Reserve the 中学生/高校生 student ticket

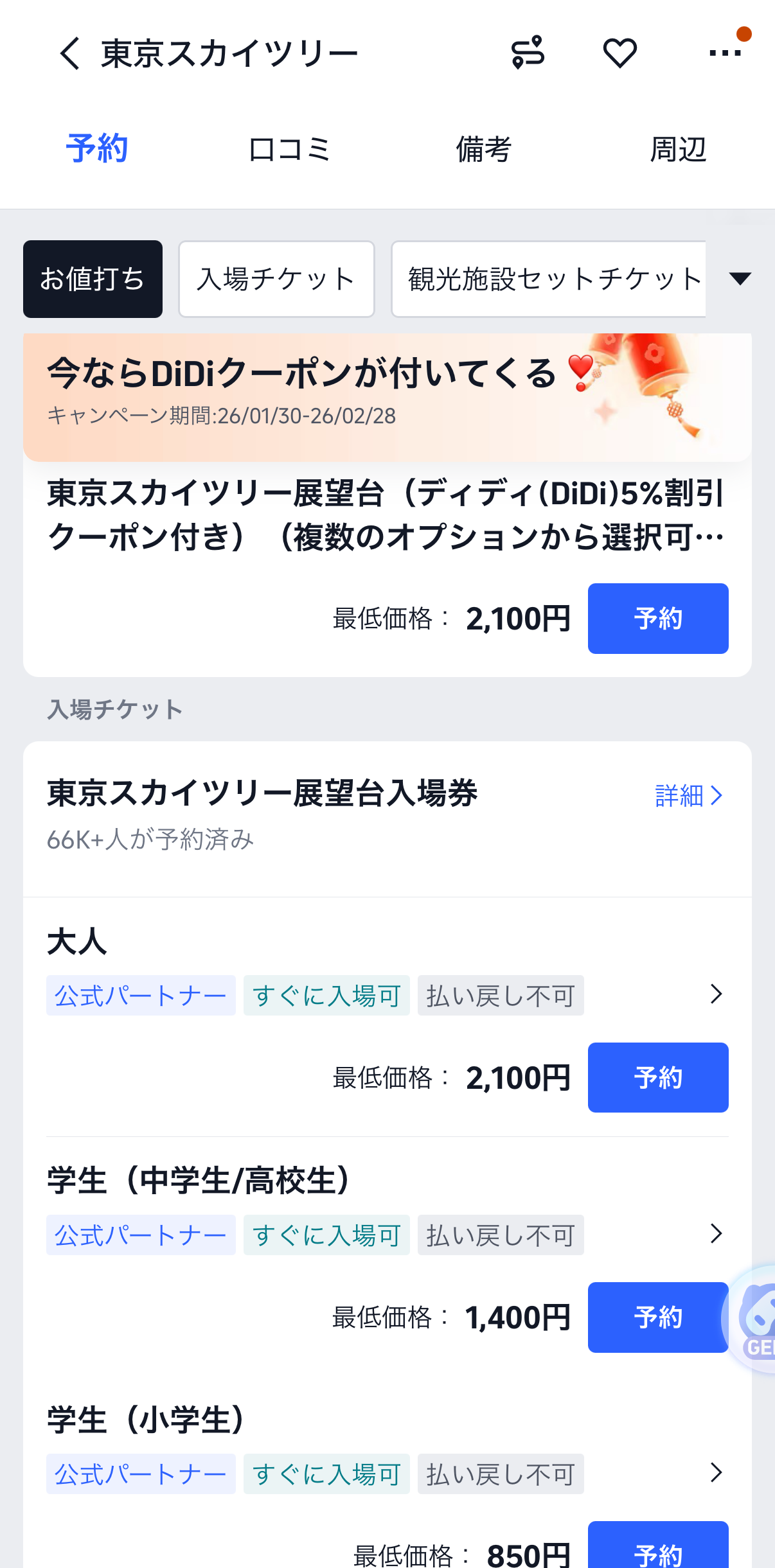pyautogui.click(x=657, y=1317)
